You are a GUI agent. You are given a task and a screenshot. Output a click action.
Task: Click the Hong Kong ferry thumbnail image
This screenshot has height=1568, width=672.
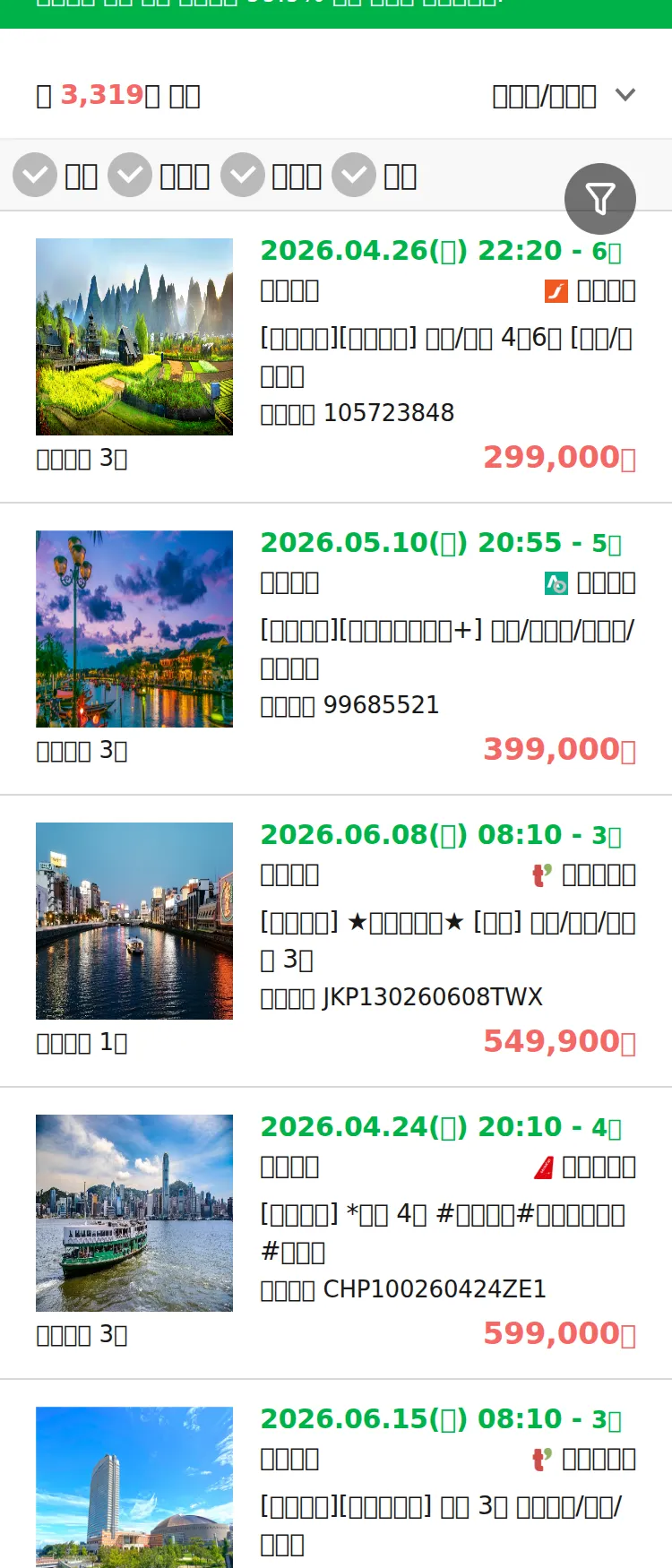point(134,1213)
